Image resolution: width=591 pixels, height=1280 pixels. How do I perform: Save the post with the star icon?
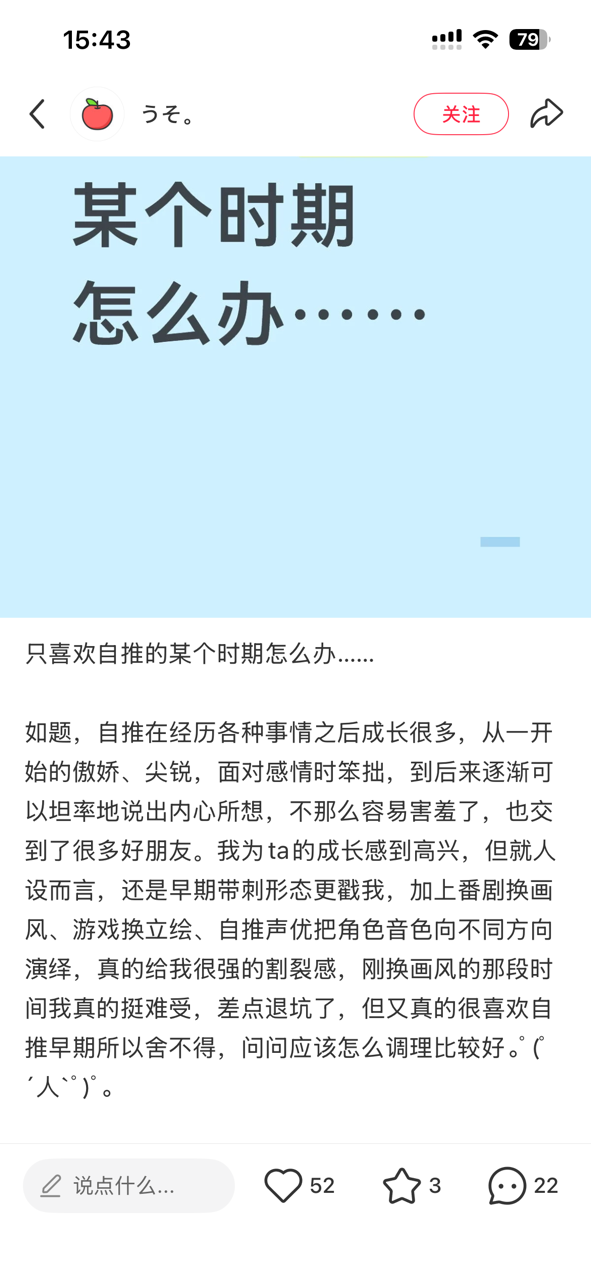402,1186
